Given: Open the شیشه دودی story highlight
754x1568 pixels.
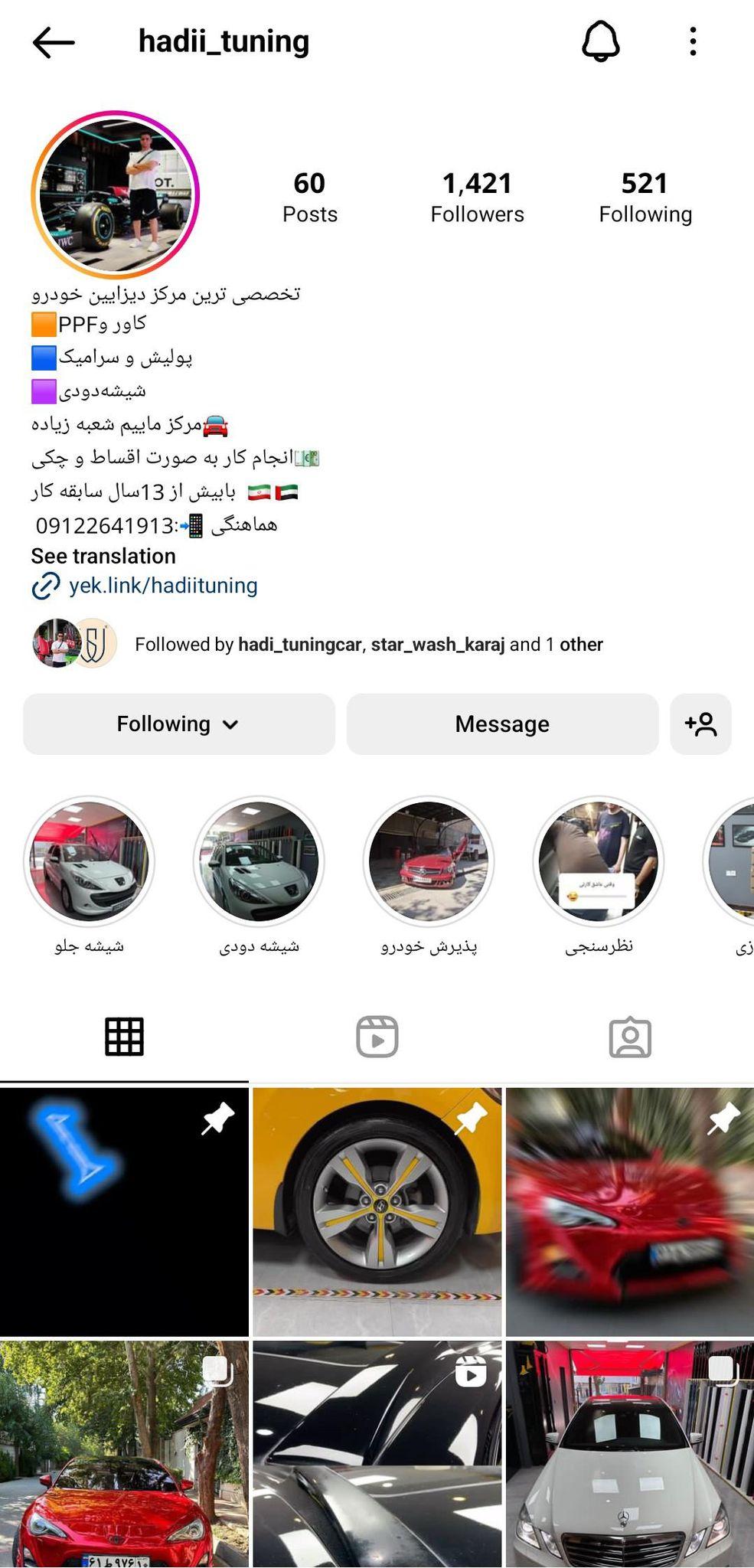Looking at the screenshot, I should pyautogui.click(x=259, y=861).
